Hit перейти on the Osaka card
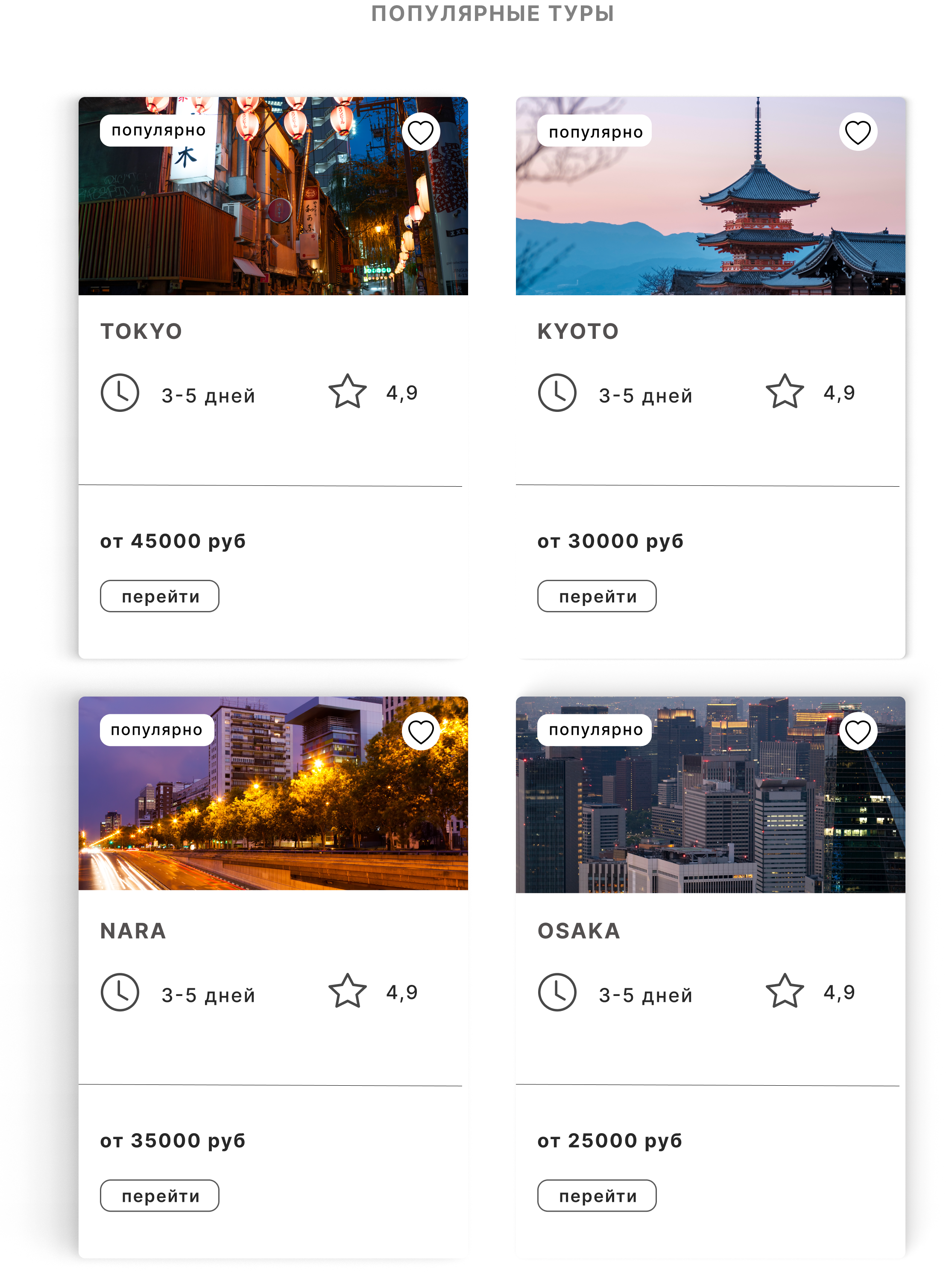 point(596,1196)
